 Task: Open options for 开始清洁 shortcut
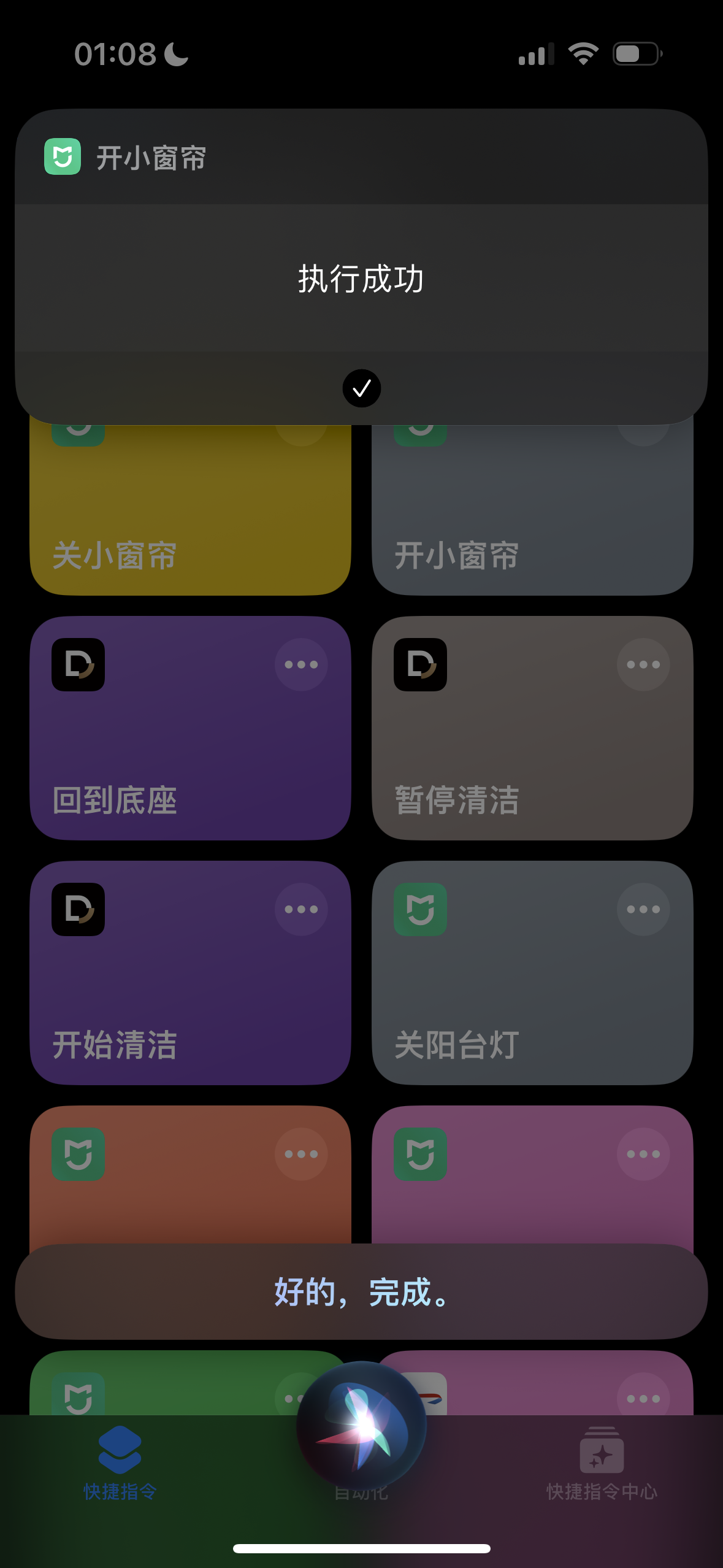pos(300,909)
